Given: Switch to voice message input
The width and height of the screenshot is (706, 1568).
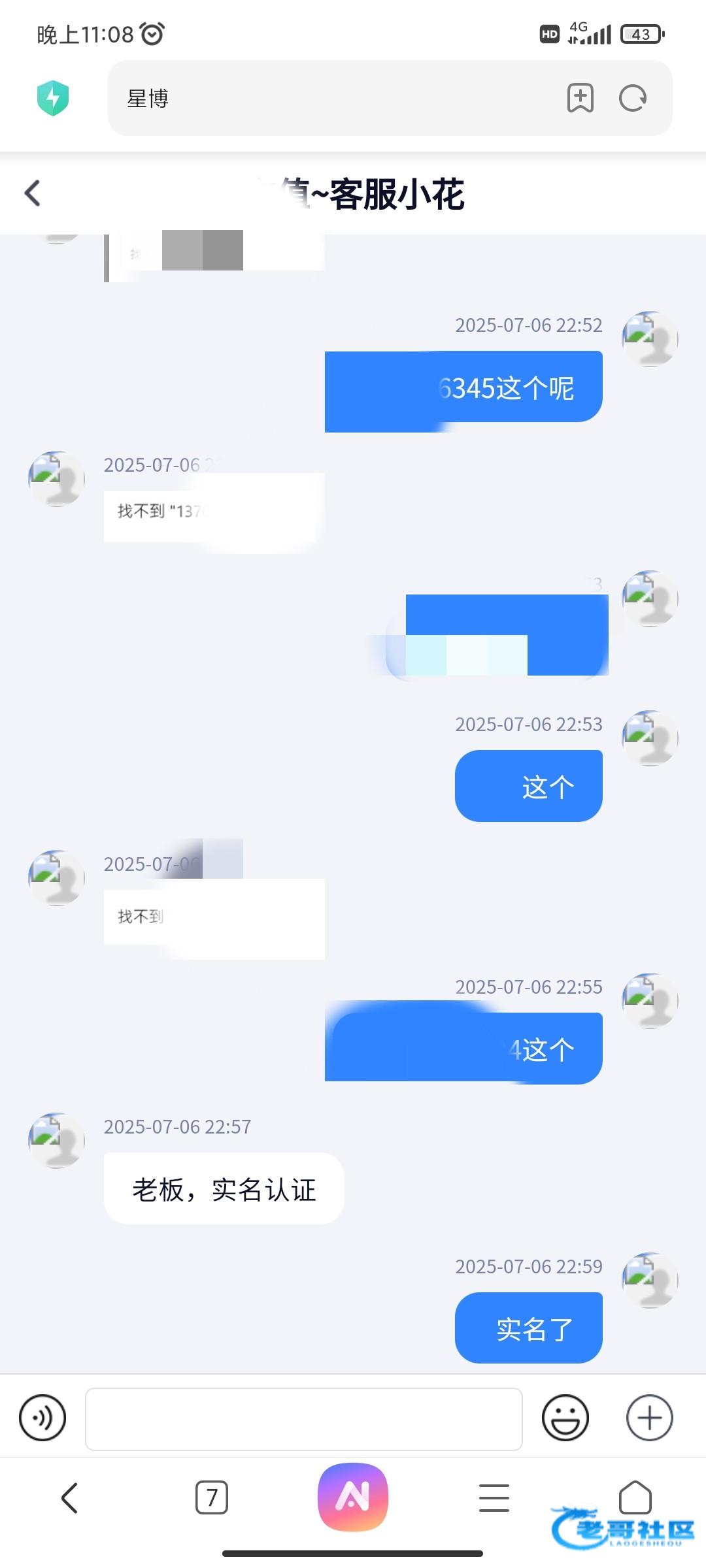Looking at the screenshot, I should coord(42,1418).
